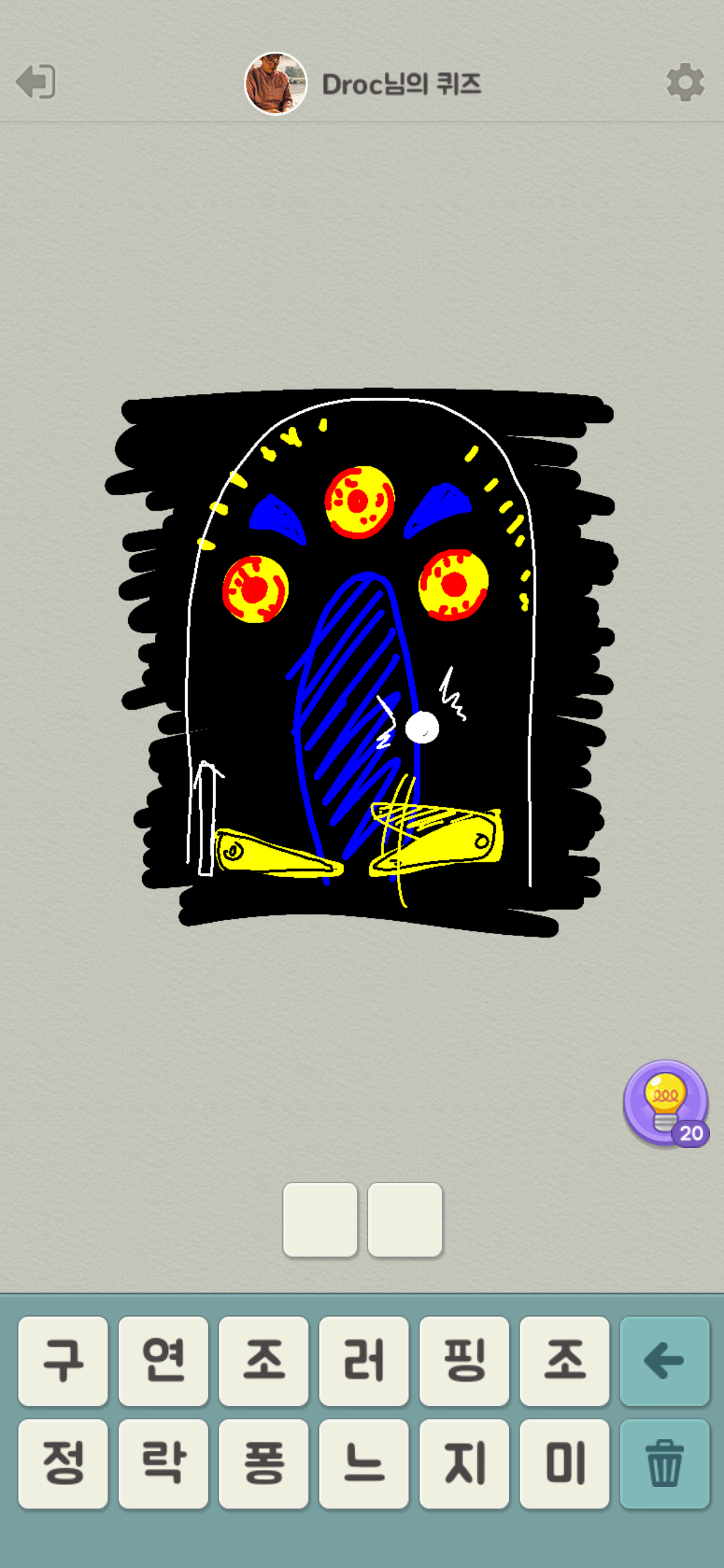Select the letter tile 정

(63, 1463)
